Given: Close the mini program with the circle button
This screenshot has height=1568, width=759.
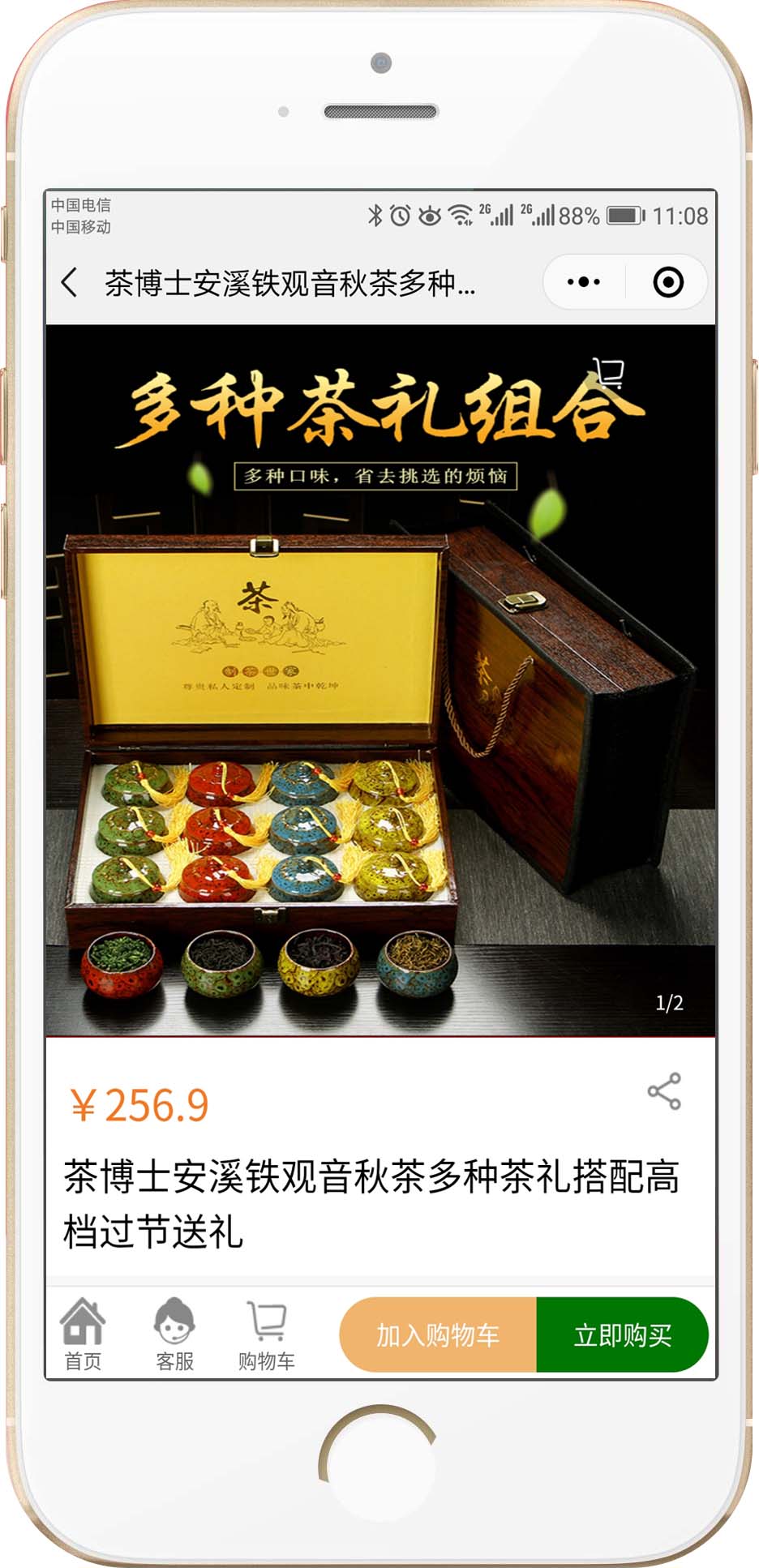Looking at the screenshot, I should coord(668,282).
